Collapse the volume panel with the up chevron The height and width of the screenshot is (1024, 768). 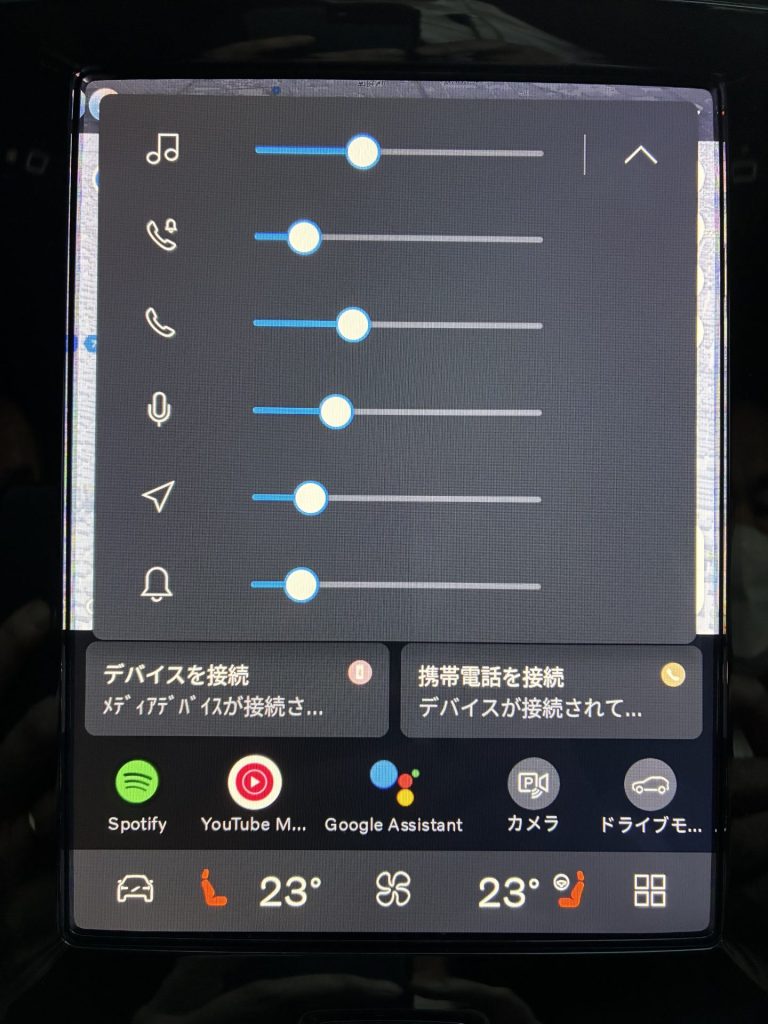pos(640,155)
